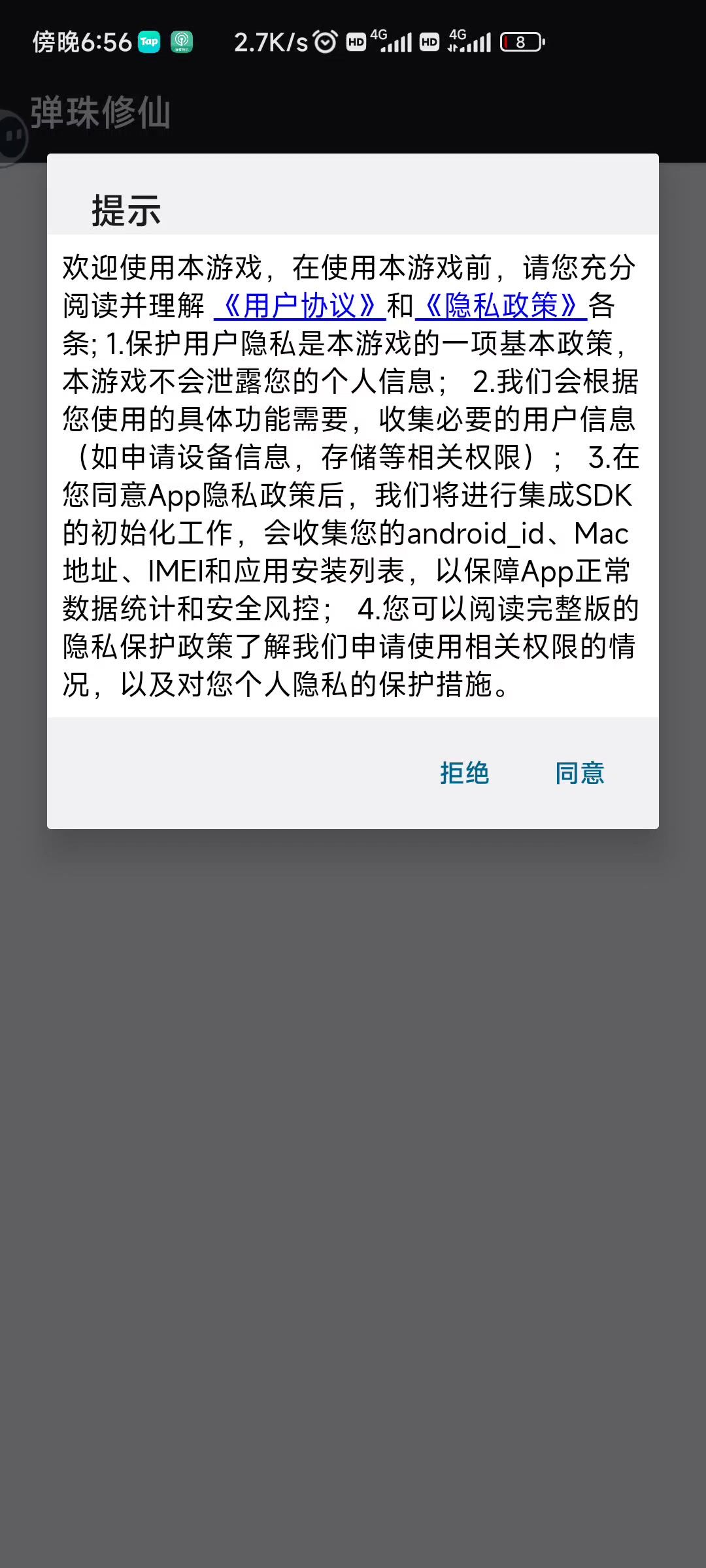Screen dimensions: 706x1568
Task: Tap 同意 to accept the terms
Action: coord(579,773)
